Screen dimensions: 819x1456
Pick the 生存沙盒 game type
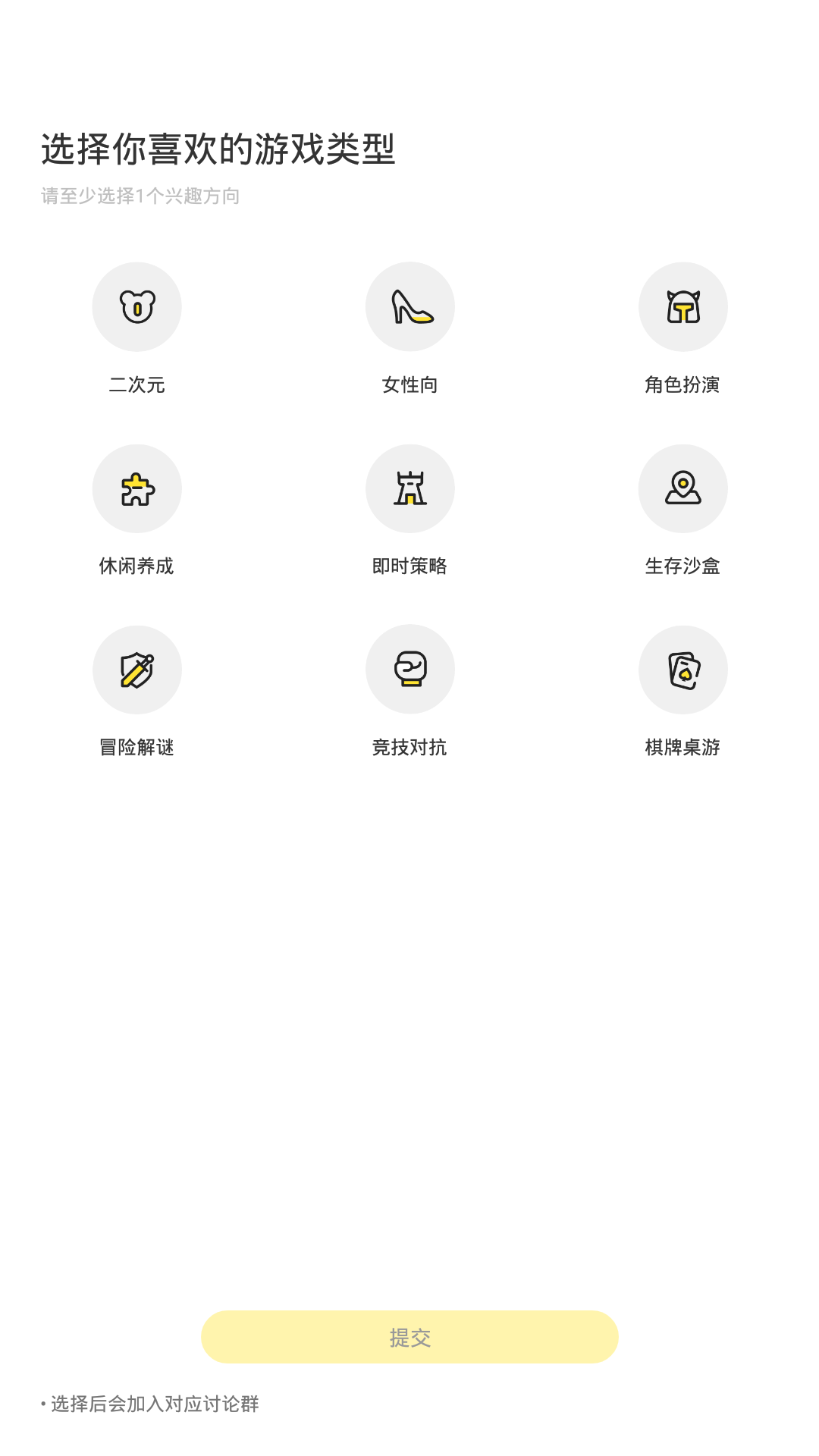682,566
